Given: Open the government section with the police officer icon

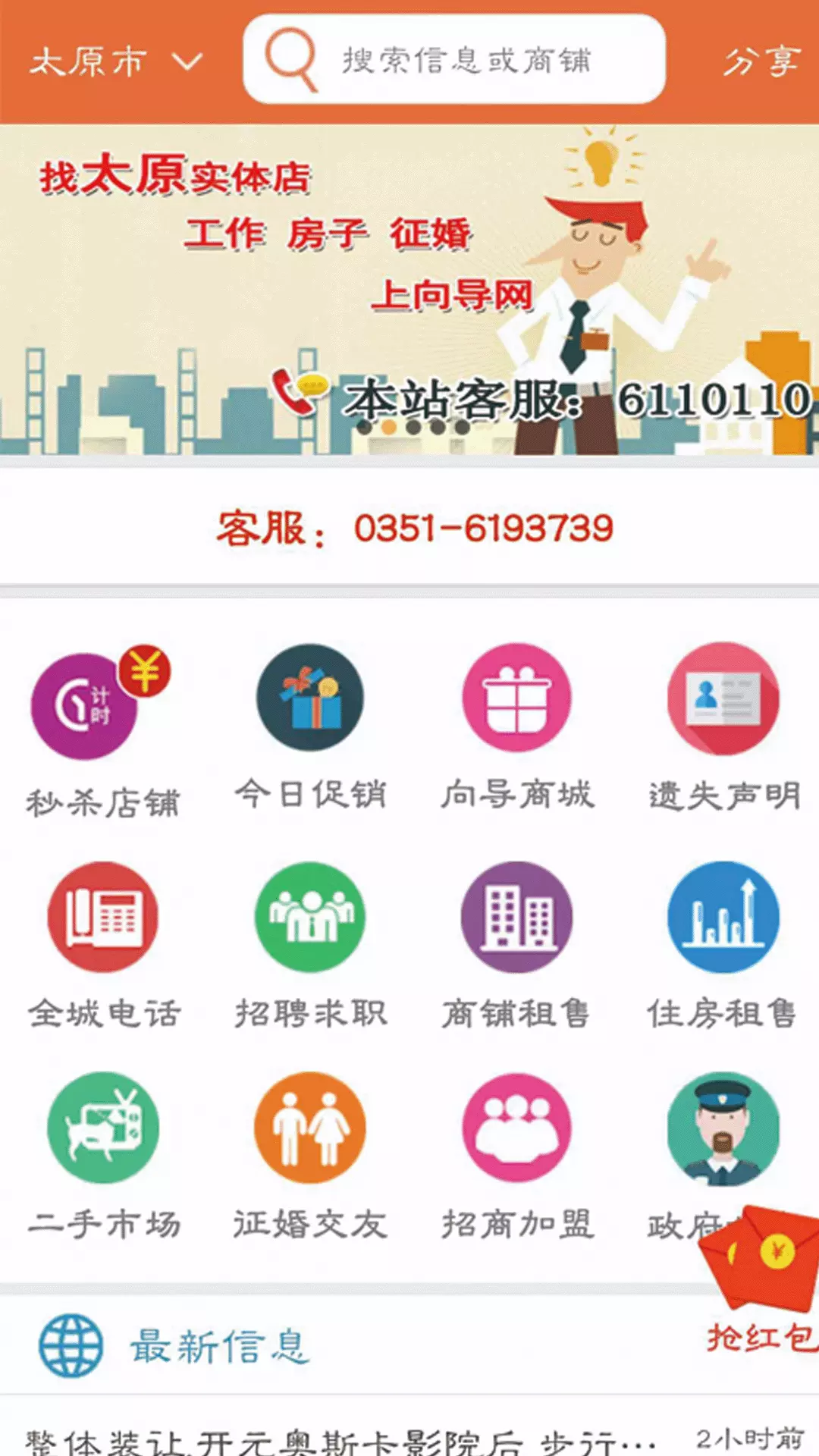Looking at the screenshot, I should [x=723, y=1130].
